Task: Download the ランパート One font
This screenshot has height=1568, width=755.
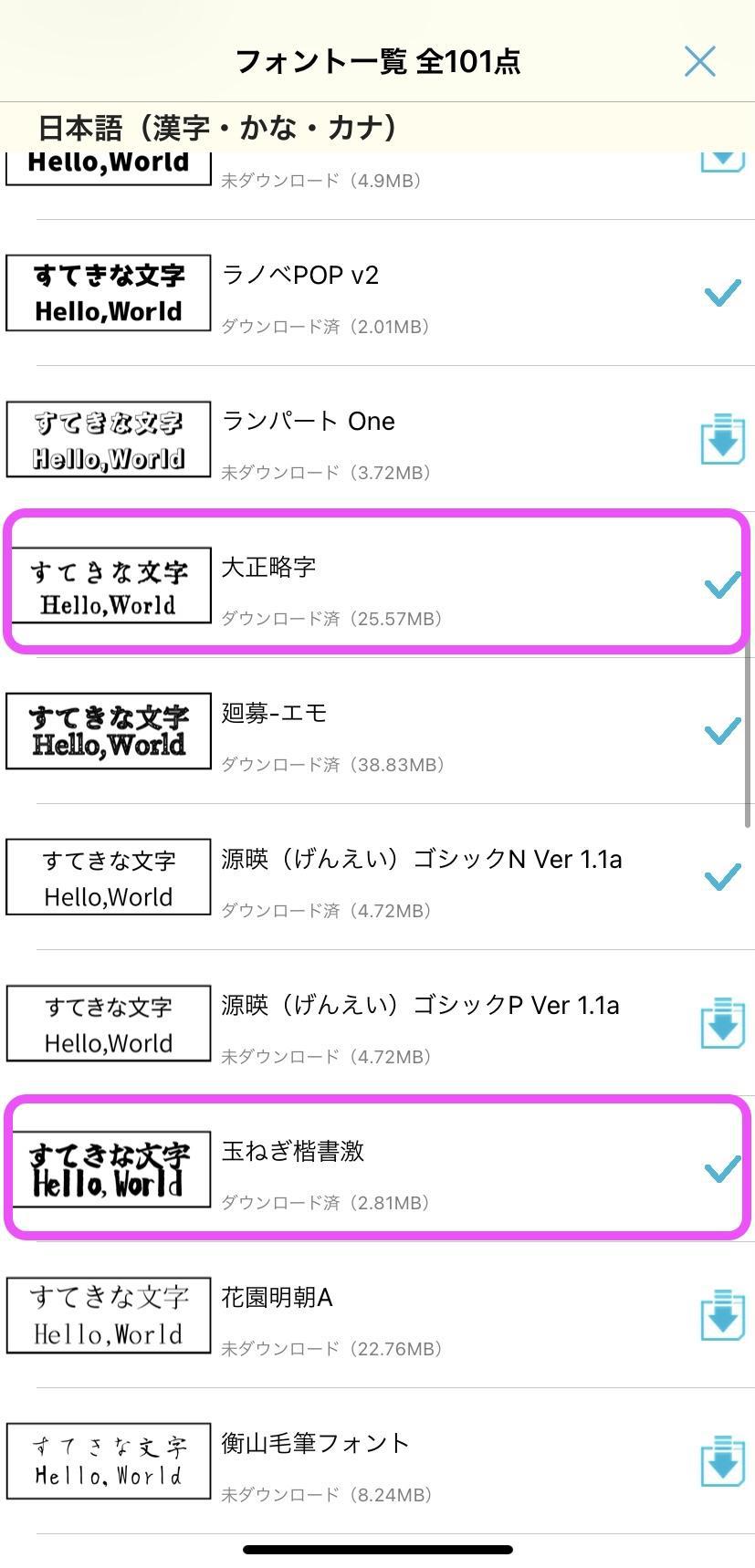Action: click(x=722, y=440)
